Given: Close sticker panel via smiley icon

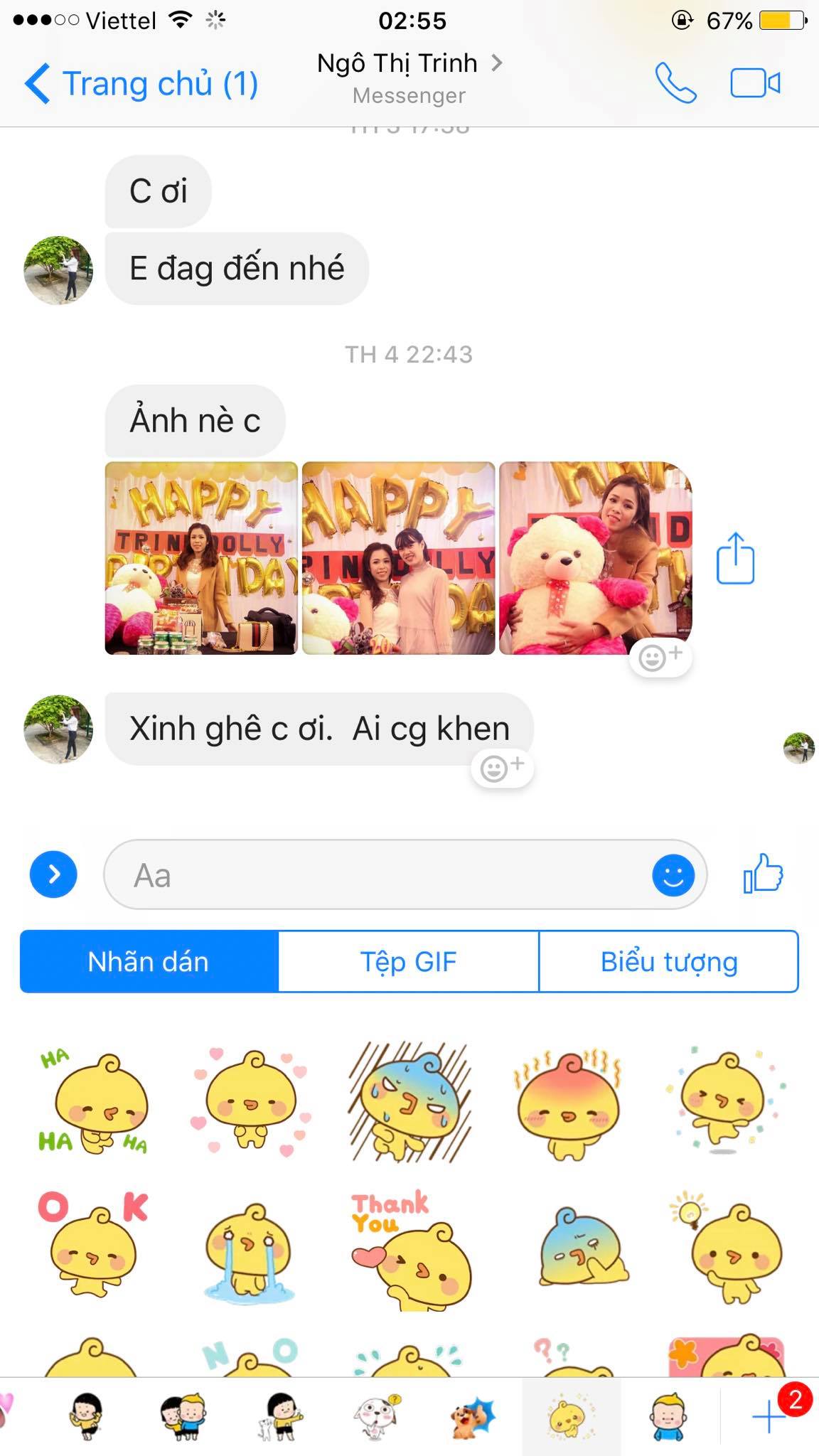Looking at the screenshot, I should point(673,874).
